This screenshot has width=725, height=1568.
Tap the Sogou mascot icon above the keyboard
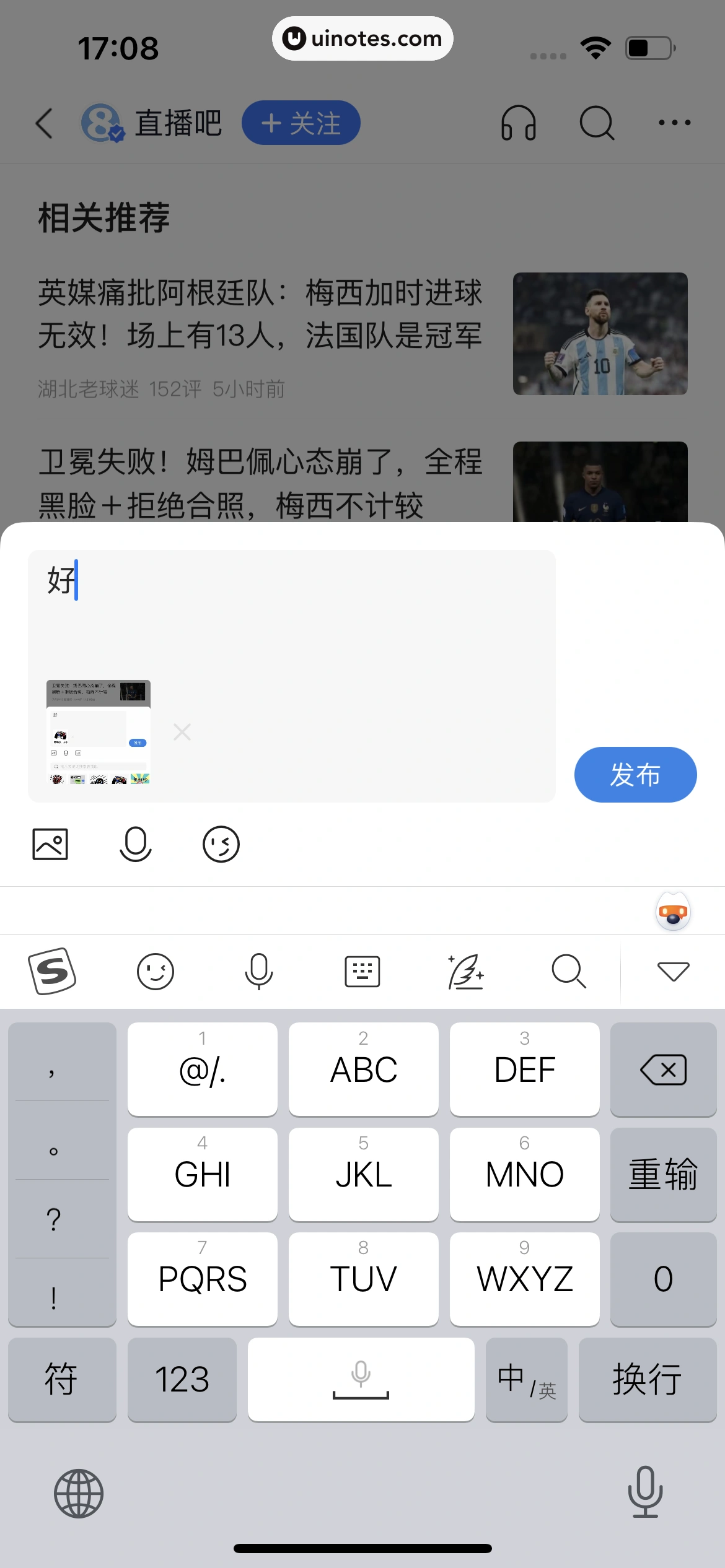click(673, 910)
